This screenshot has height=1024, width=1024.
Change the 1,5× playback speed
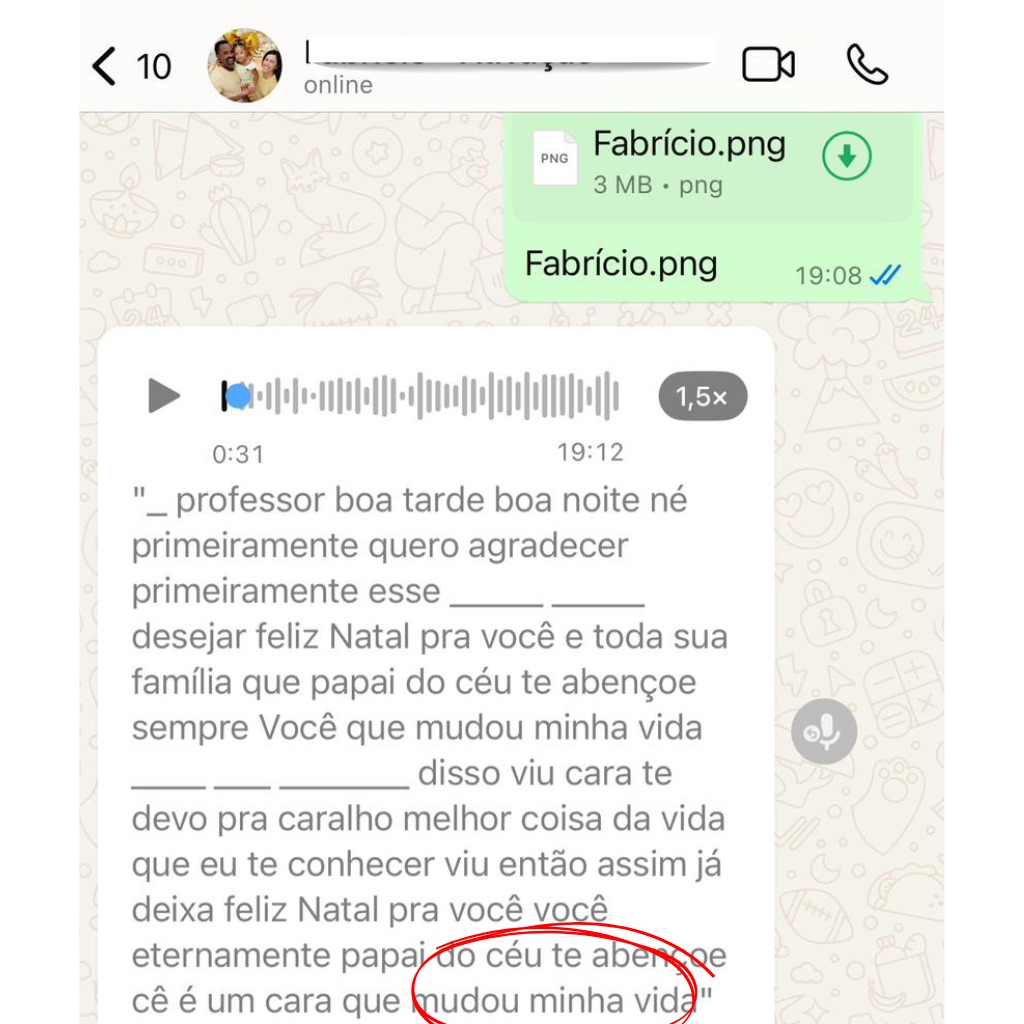702,397
